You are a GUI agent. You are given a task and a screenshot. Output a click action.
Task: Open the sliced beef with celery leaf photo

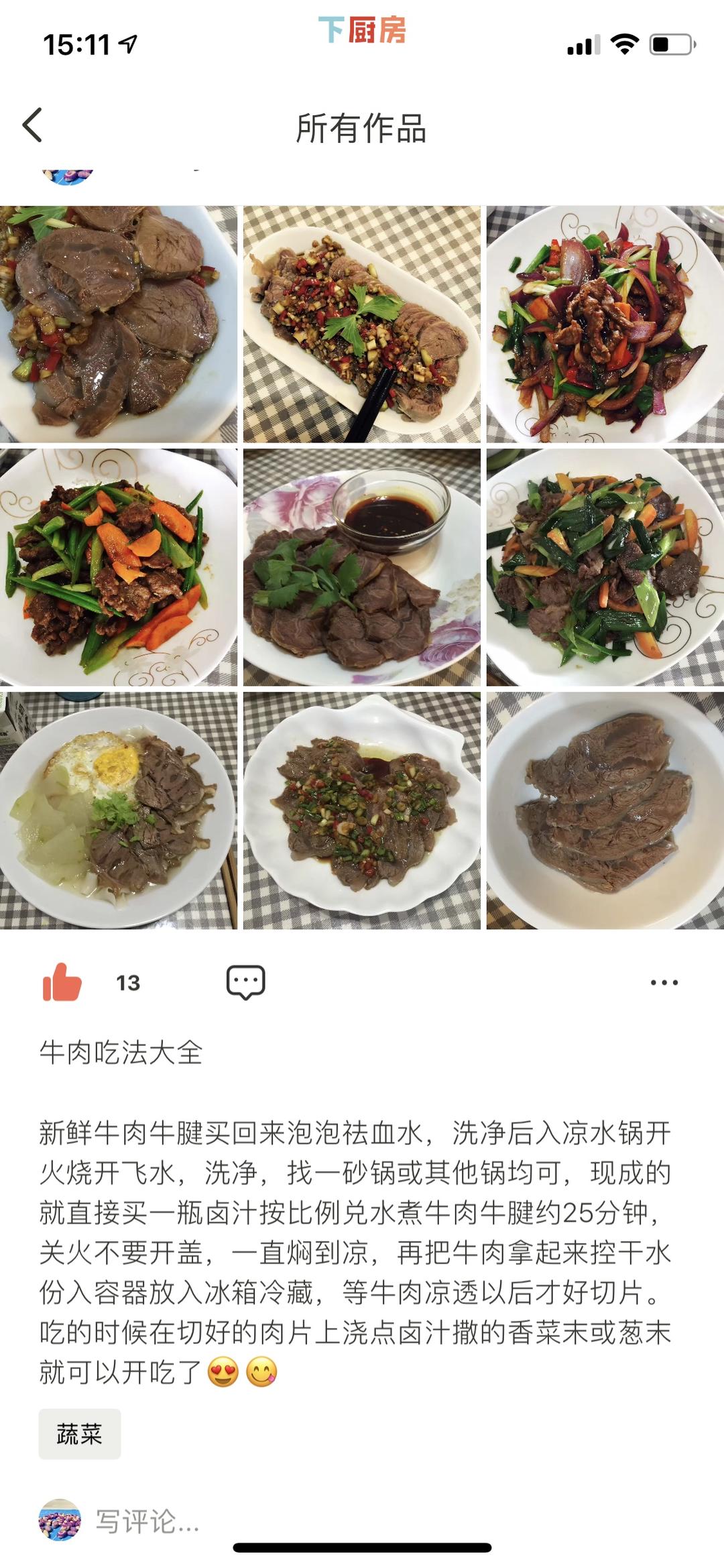pos(118,324)
